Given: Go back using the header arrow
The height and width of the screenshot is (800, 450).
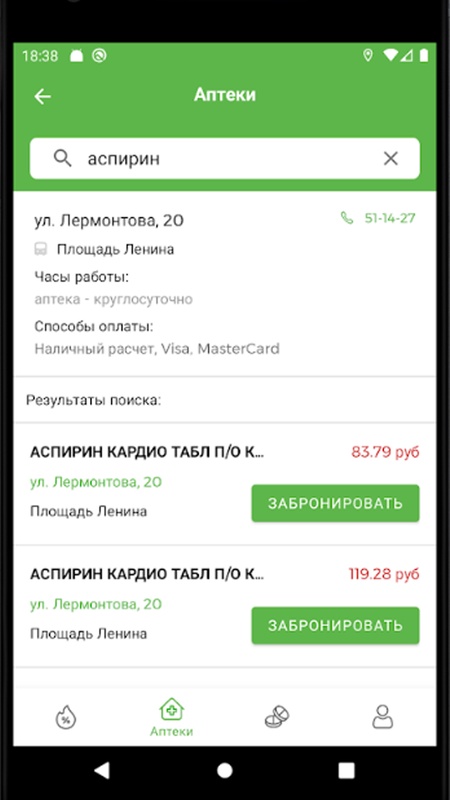Looking at the screenshot, I should (42, 96).
